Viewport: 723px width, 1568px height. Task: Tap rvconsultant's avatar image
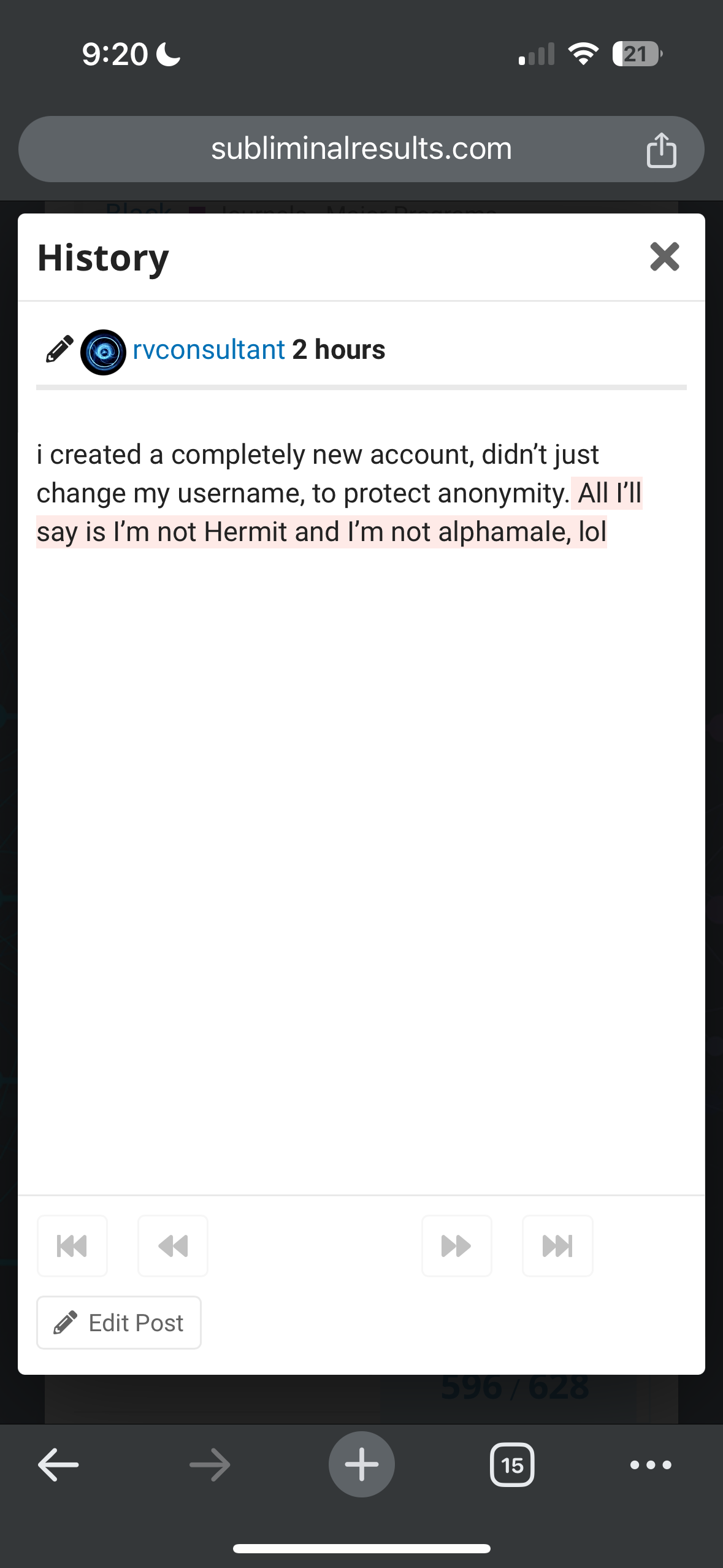(103, 352)
